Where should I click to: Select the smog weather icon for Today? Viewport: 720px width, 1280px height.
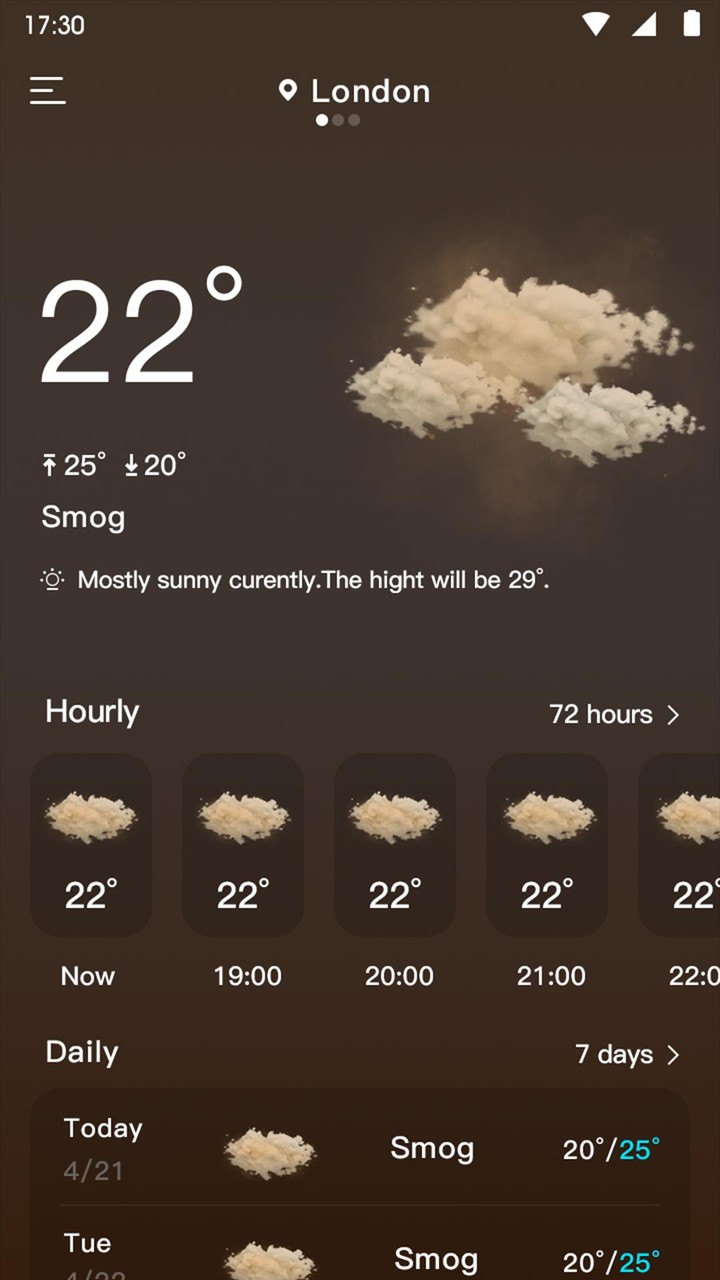point(269,1148)
